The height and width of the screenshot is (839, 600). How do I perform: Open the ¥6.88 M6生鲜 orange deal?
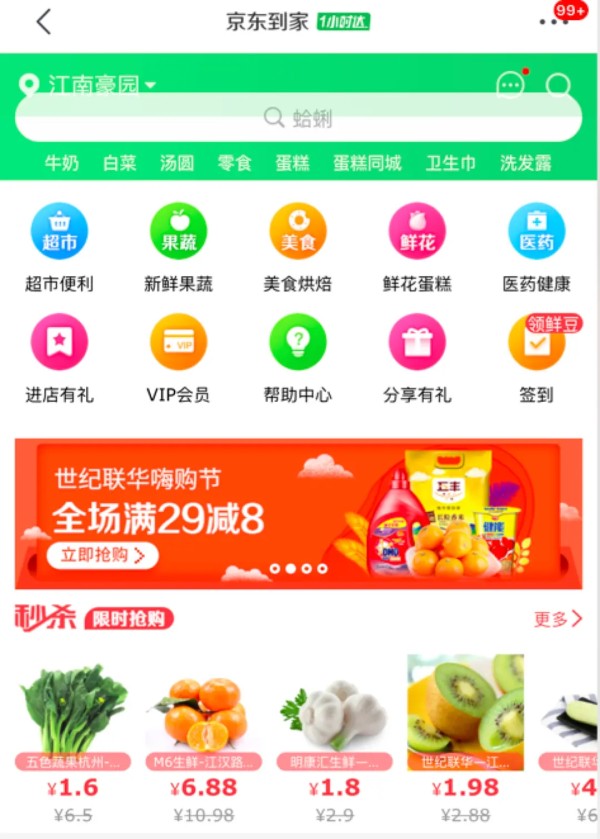203,728
